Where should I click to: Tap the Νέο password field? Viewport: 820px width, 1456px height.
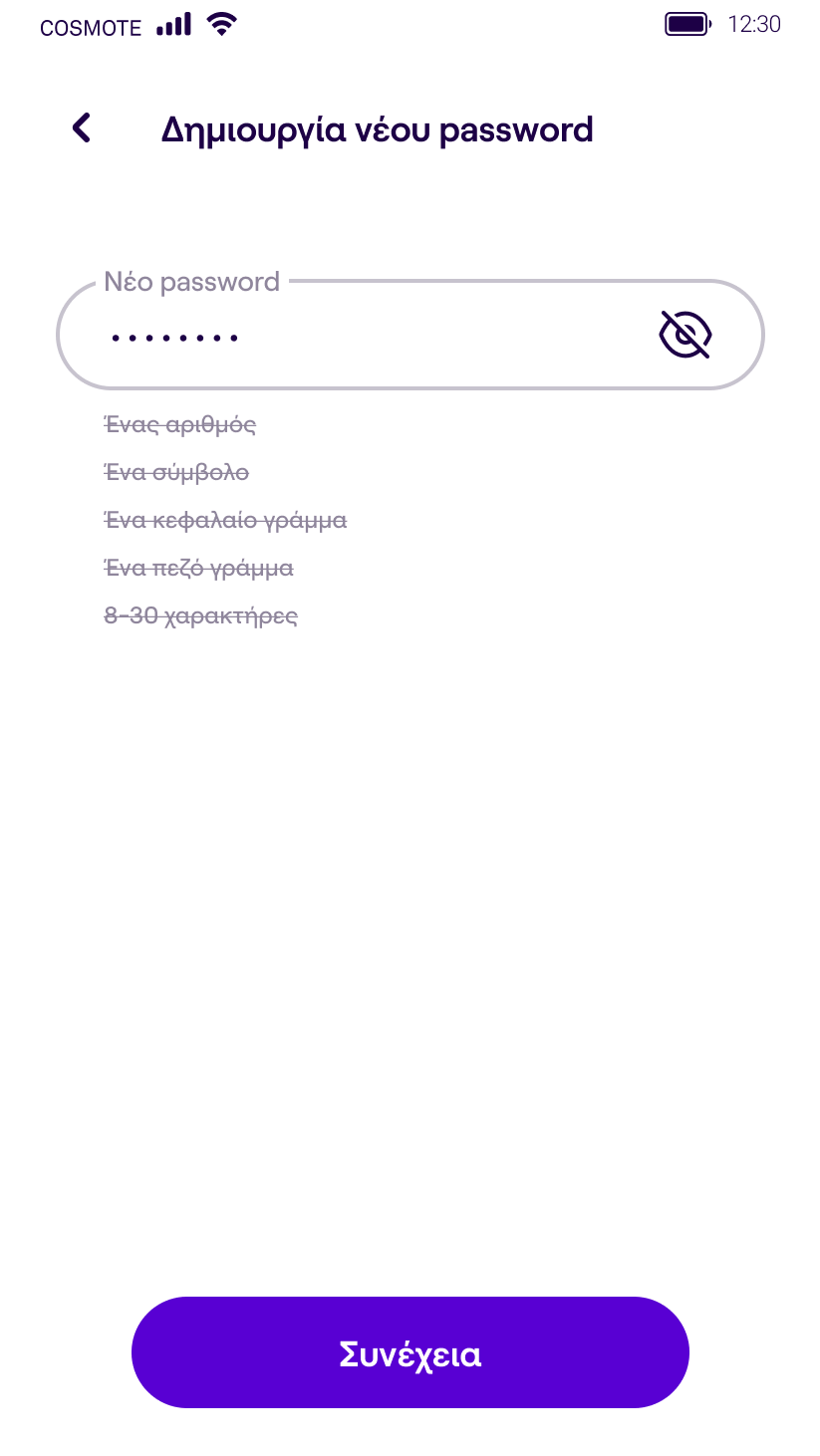410,335
